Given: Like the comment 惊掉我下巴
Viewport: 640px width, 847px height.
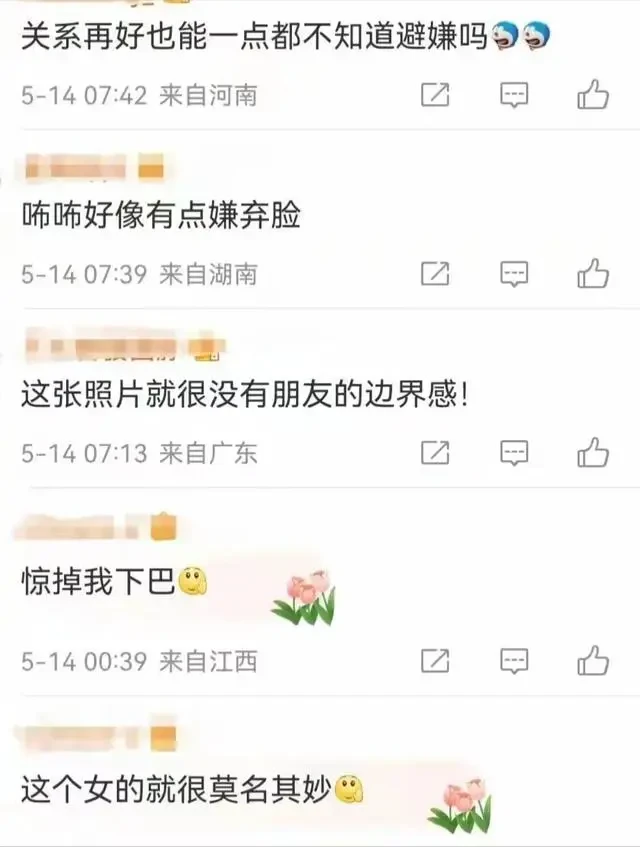Looking at the screenshot, I should pyautogui.click(x=593, y=660).
